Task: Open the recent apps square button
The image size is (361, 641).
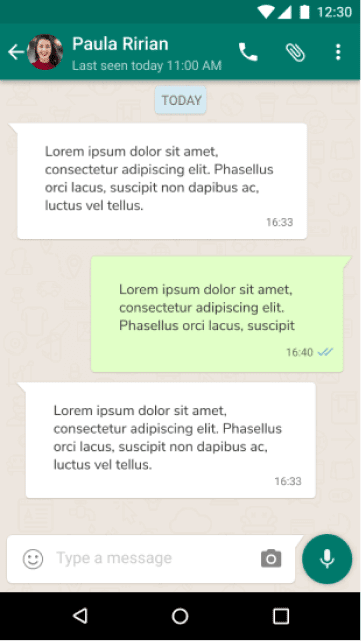Action: tap(281, 616)
